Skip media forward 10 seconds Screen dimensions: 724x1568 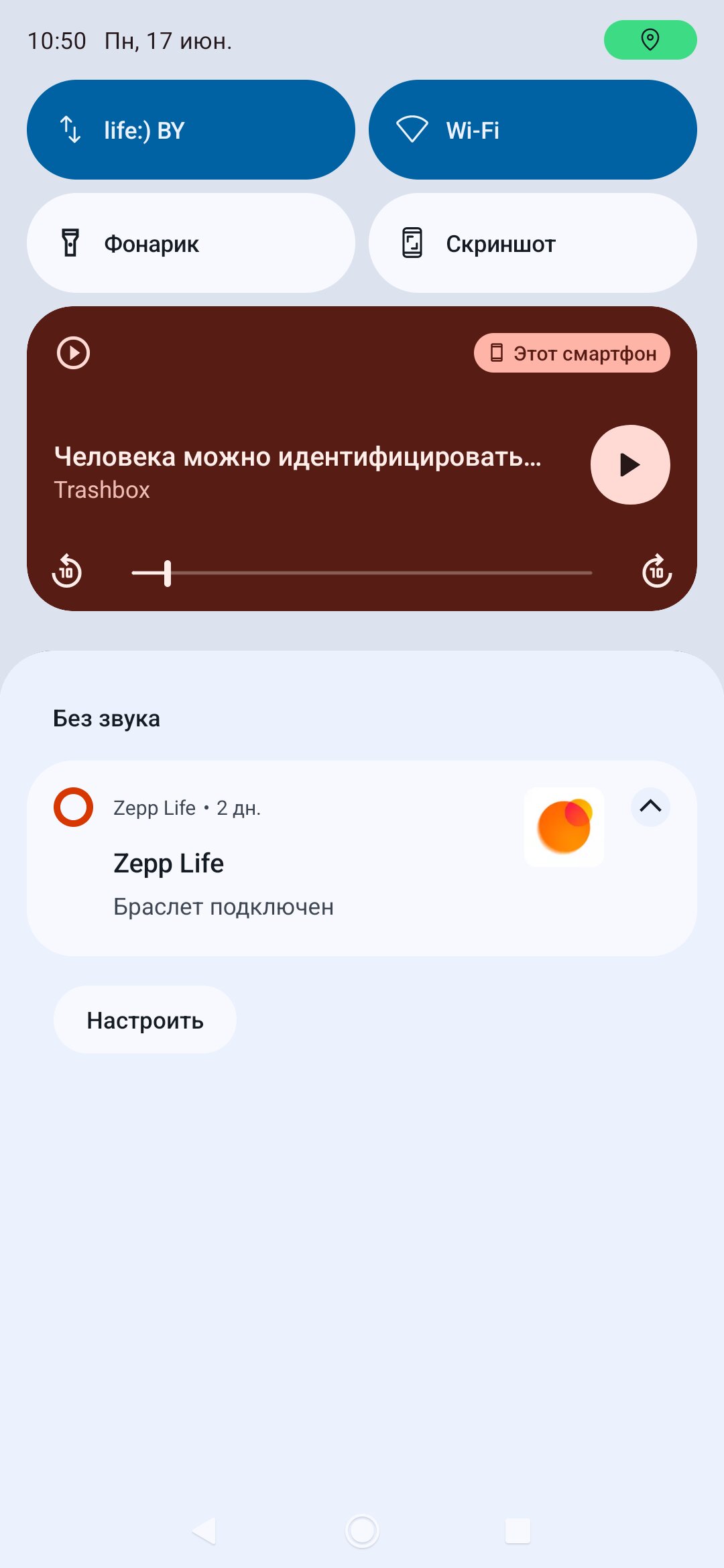point(657,572)
